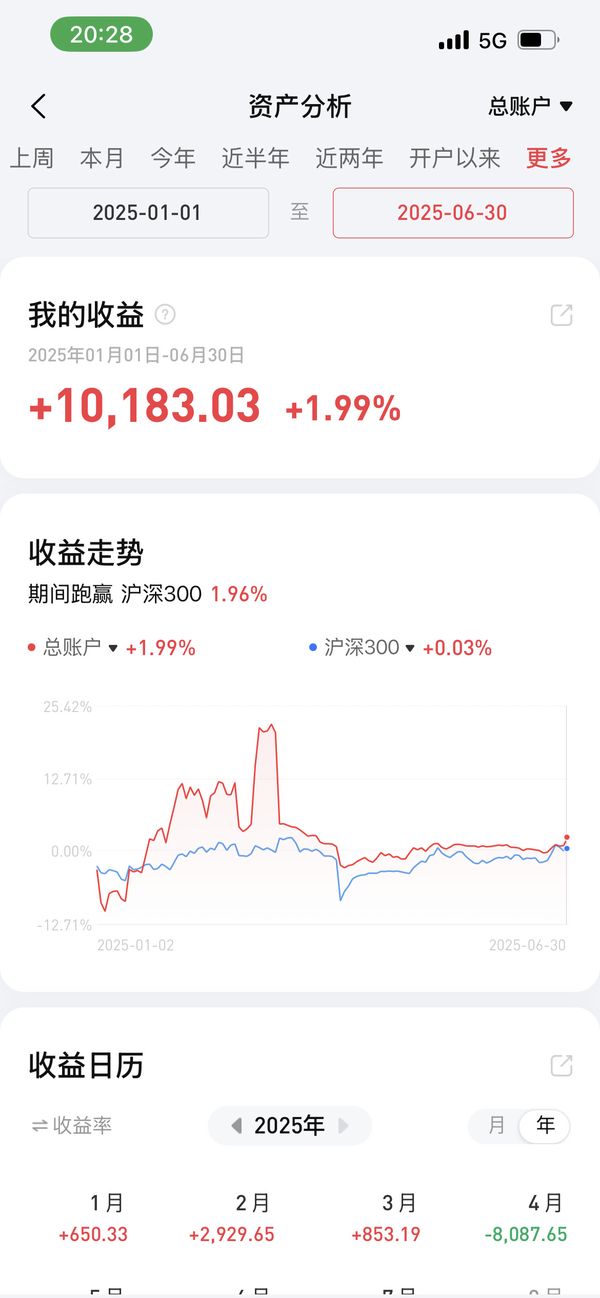Open the 总账户 account dropdown in header
This screenshot has width=600, height=1298.
(x=530, y=106)
